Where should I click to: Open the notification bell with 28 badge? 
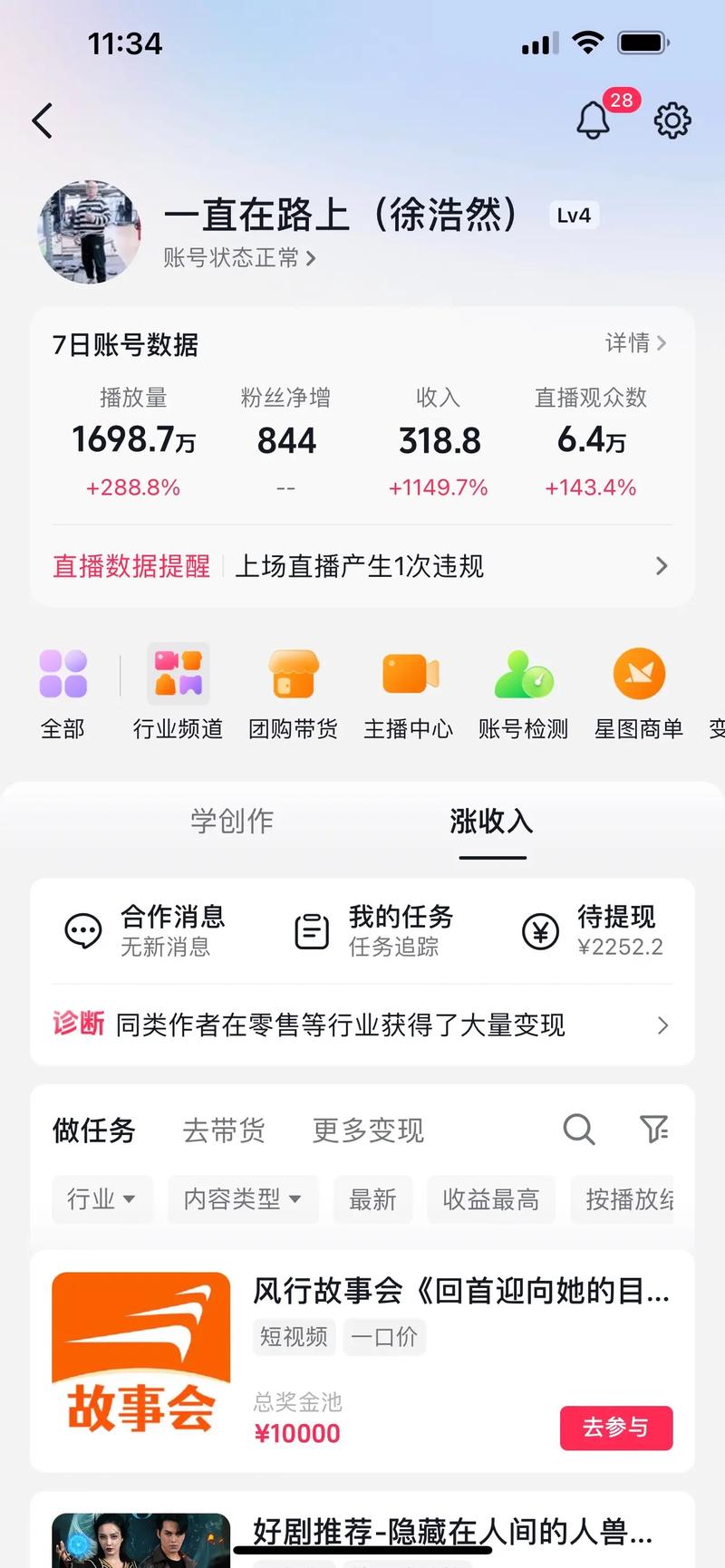tap(594, 120)
